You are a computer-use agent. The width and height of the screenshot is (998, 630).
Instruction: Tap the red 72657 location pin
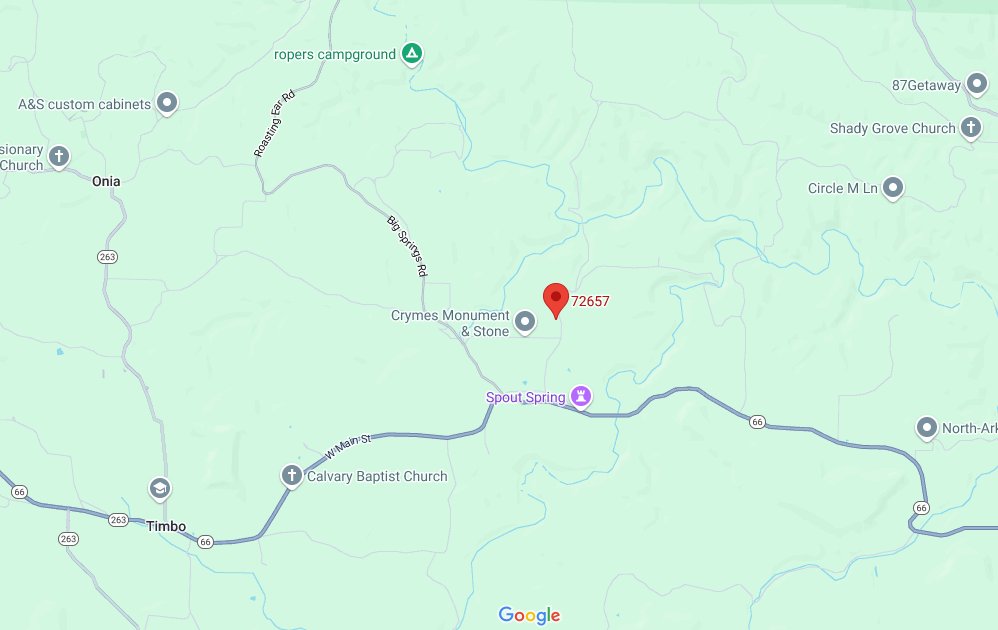[556, 299]
